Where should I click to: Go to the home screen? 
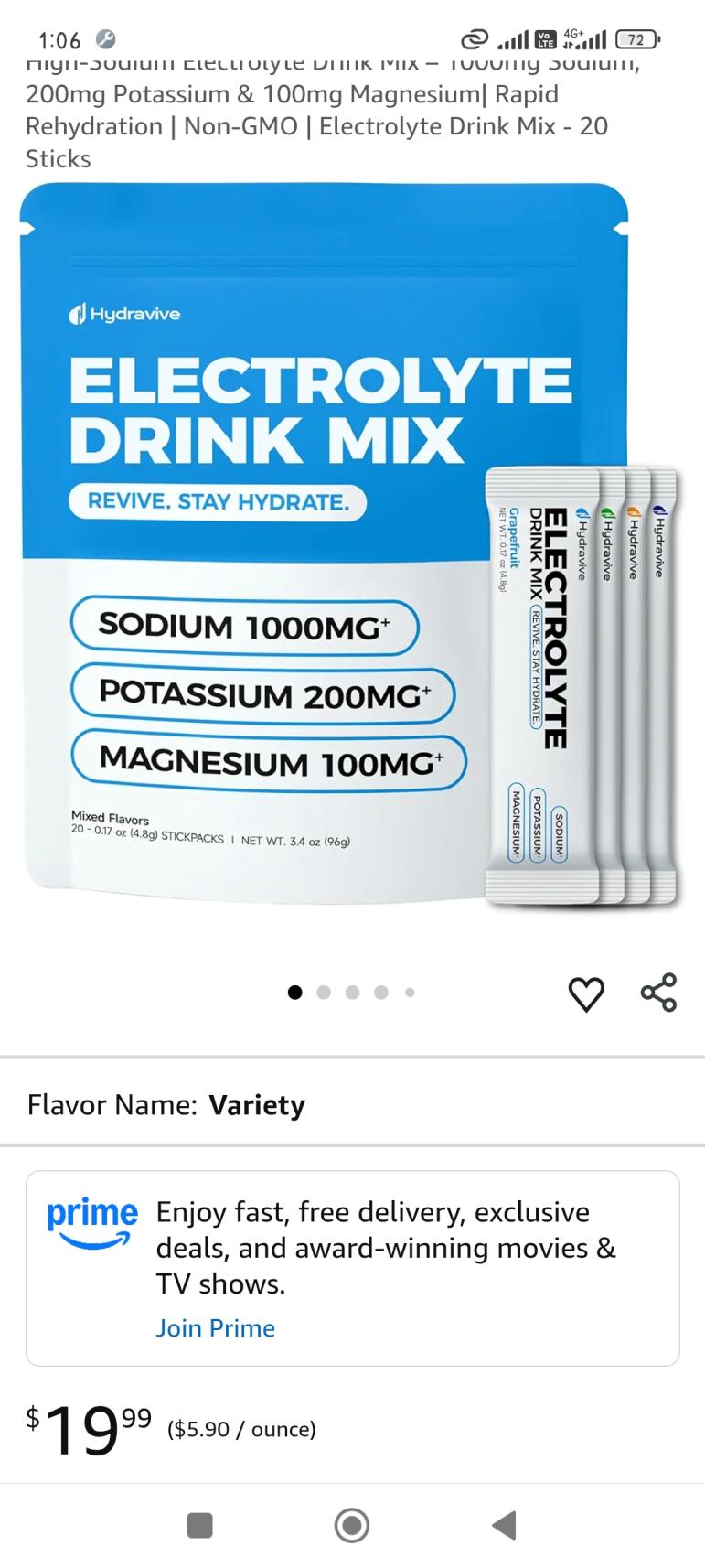(352, 1525)
